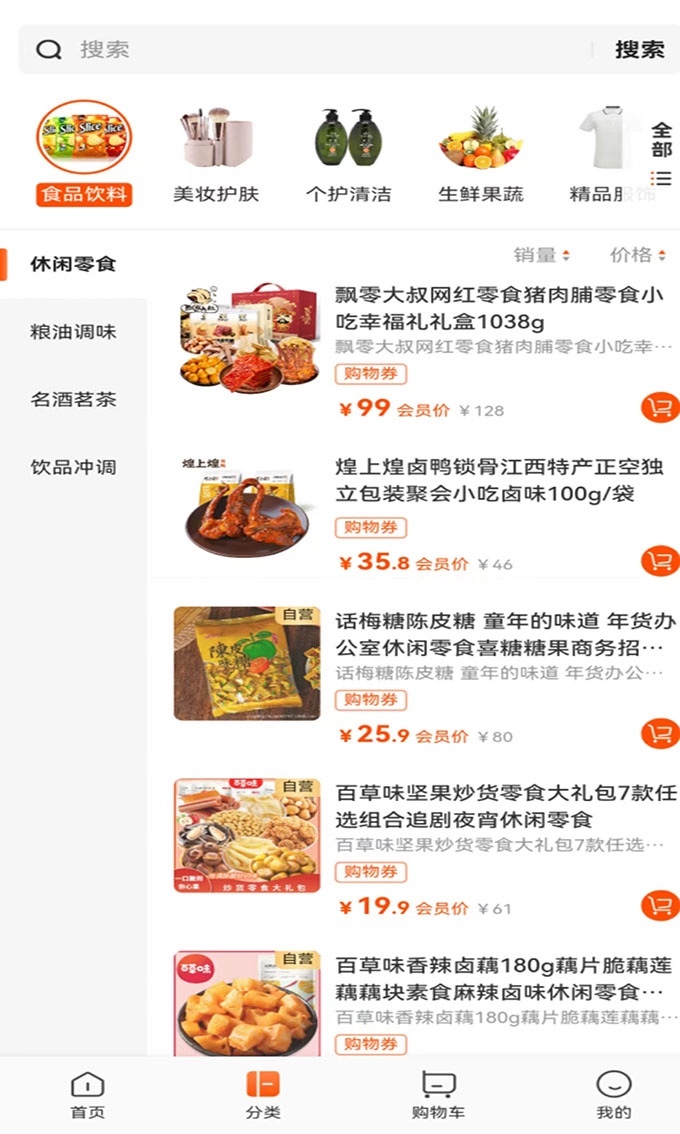
Task: Add 煌上煌卤鸭锁骨 to cart
Action: (659, 561)
